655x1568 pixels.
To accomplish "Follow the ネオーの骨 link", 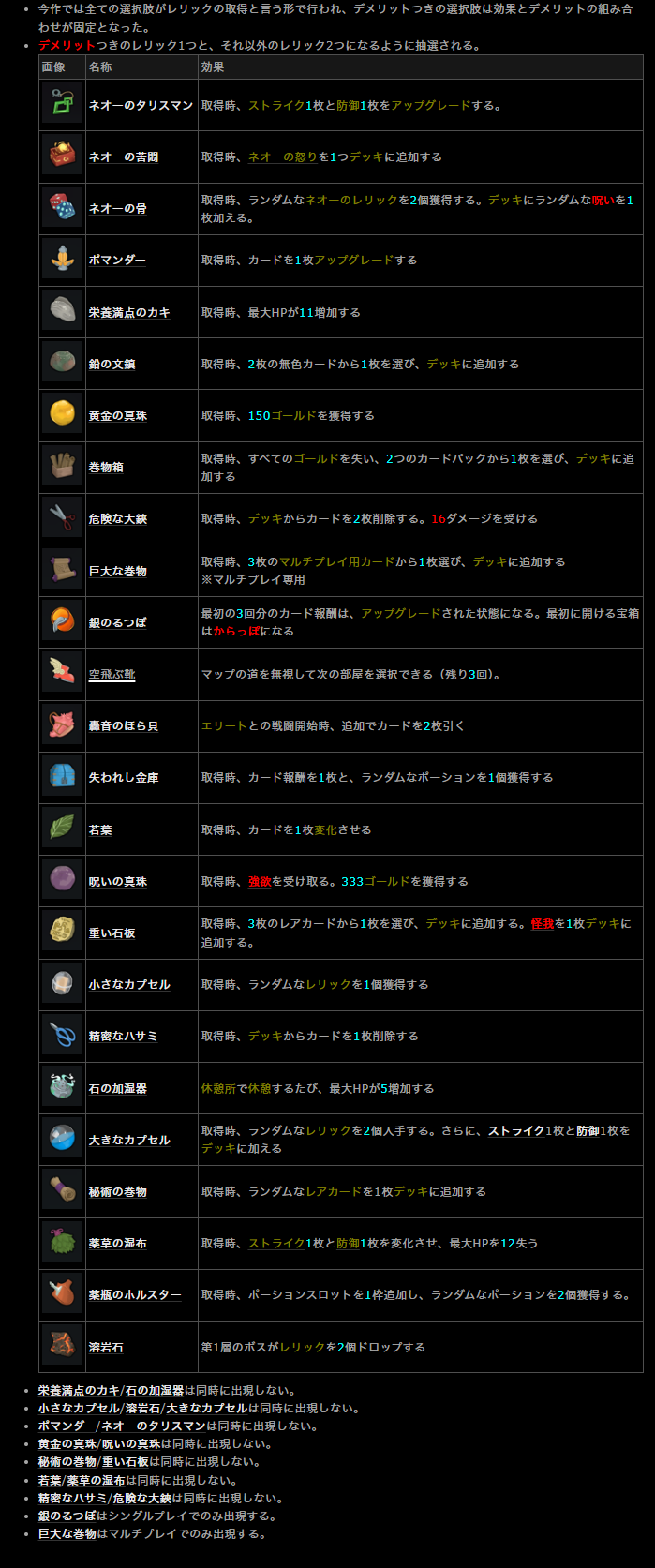I will point(117,209).
